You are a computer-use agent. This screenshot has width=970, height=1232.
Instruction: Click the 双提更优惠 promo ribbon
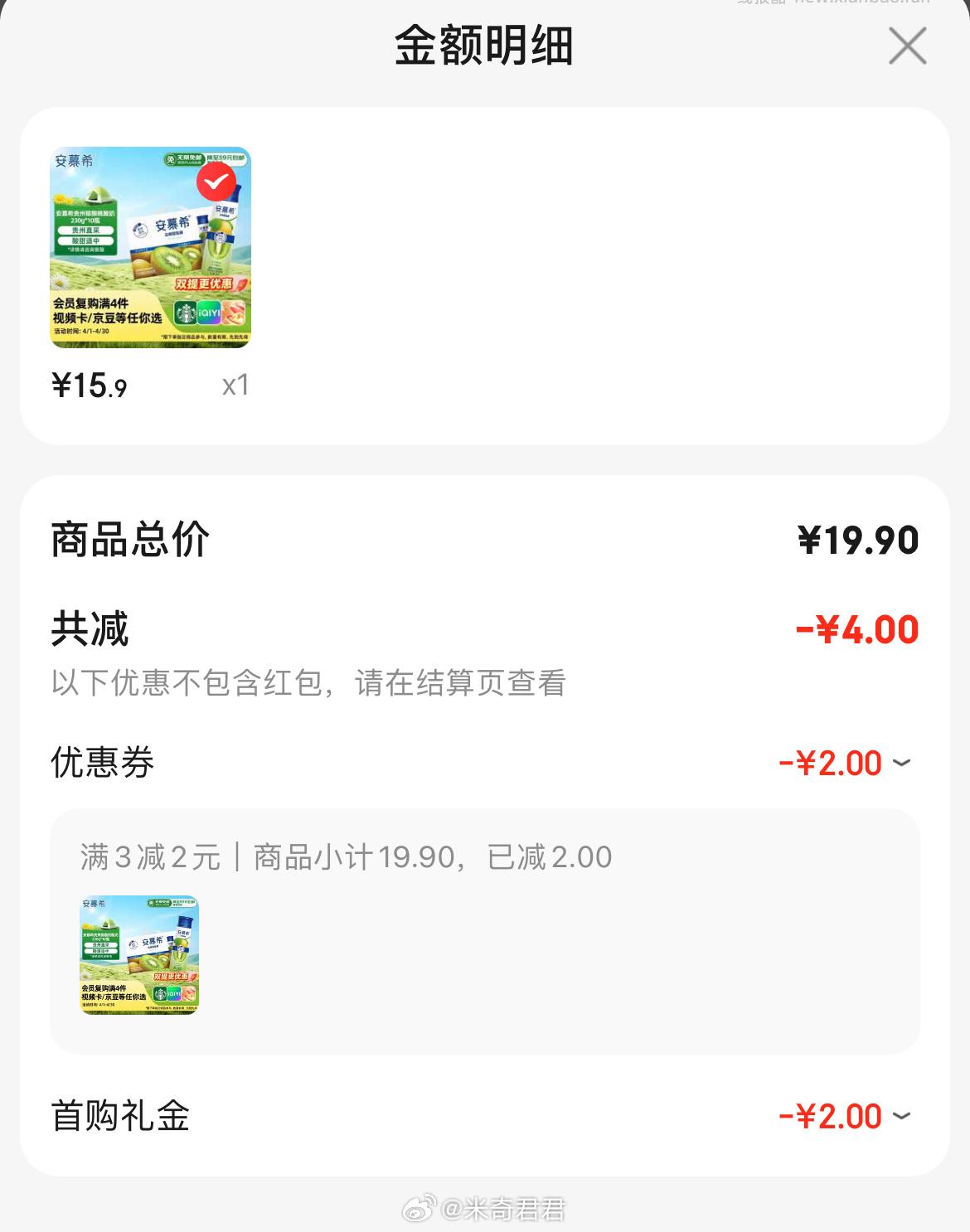pyautogui.click(x=204, y=284)
